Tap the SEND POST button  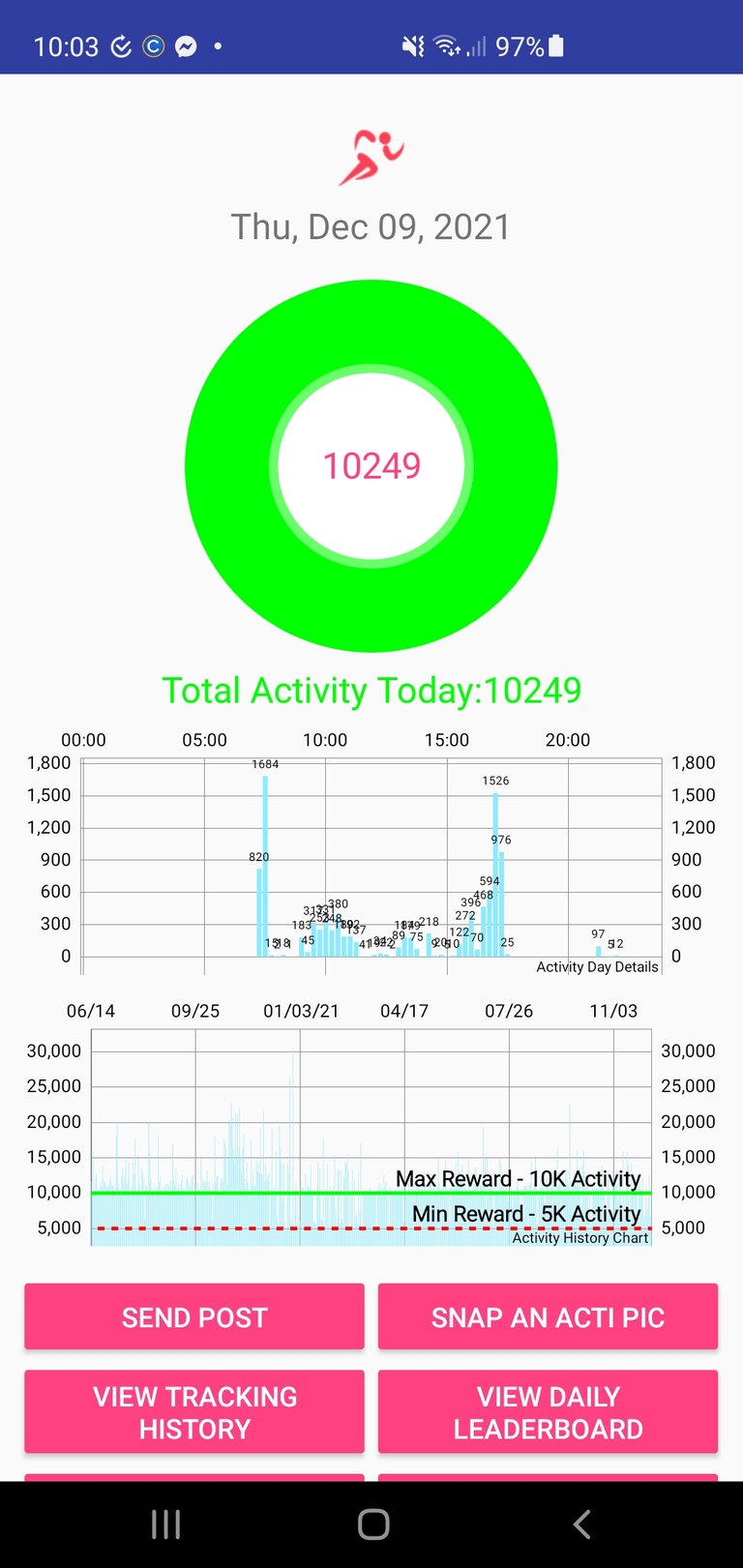pyautogui.click(x=194, y=1317)
